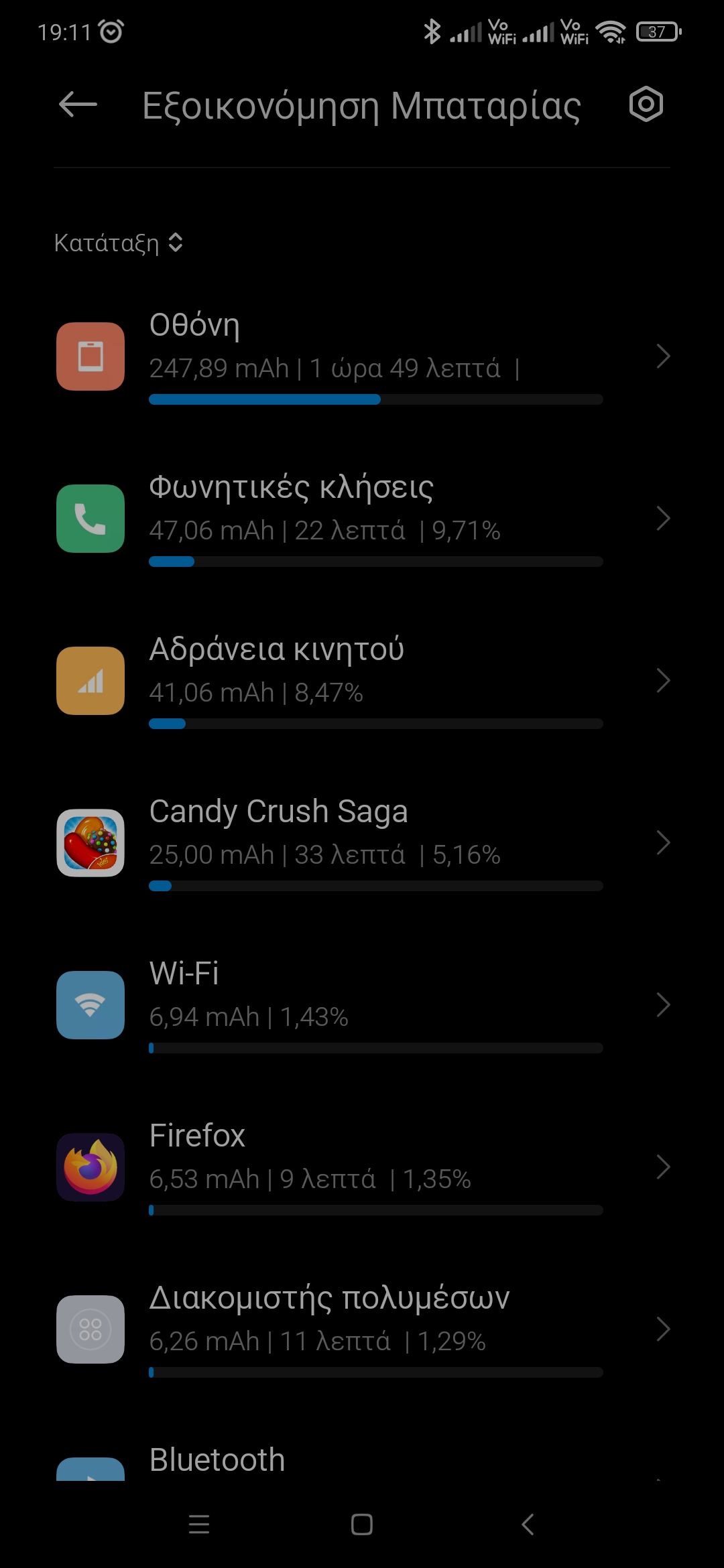Image resolution: width=724 pixels, height=1568 pixels.
Task: Open Wi-Fi battery consumption details
Action: [x=362, y=1005]
